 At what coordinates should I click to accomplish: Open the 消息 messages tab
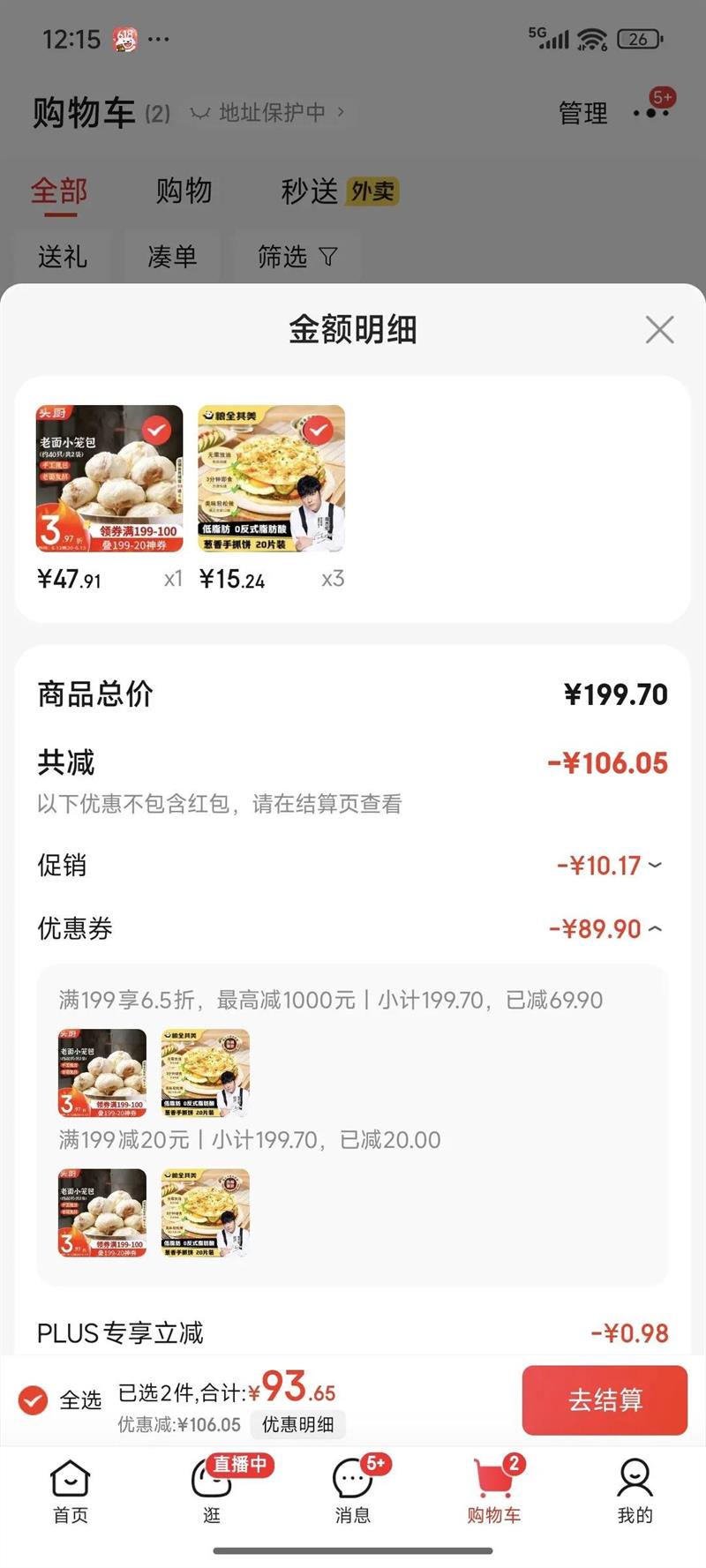(352, 1490)
